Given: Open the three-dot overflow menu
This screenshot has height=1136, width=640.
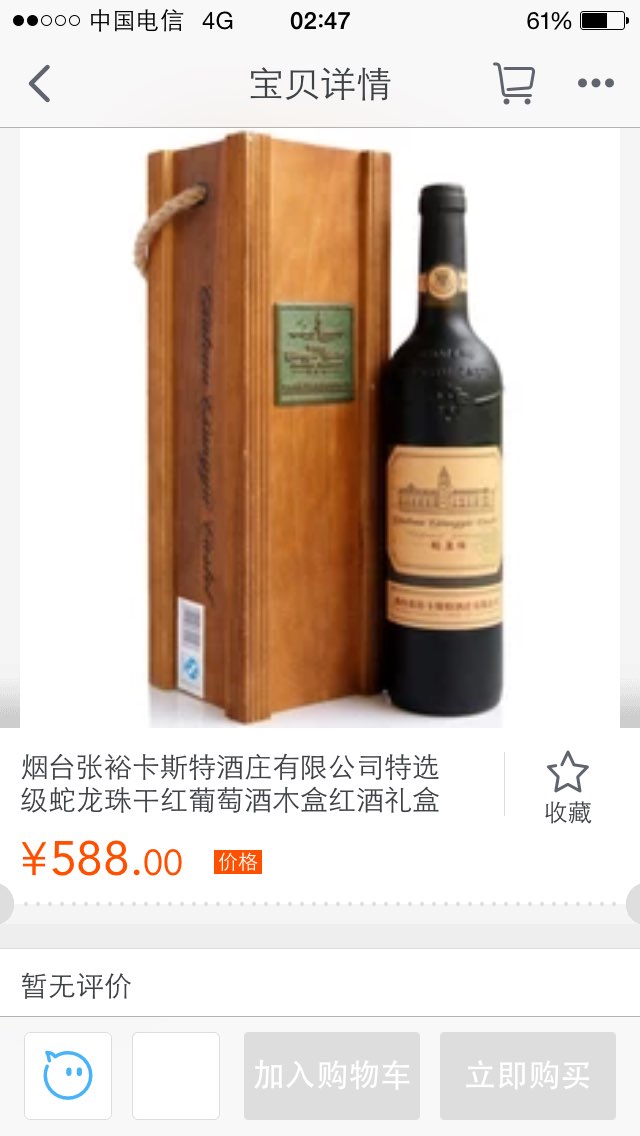Looking at the screenshot, I should coord(596,83).
